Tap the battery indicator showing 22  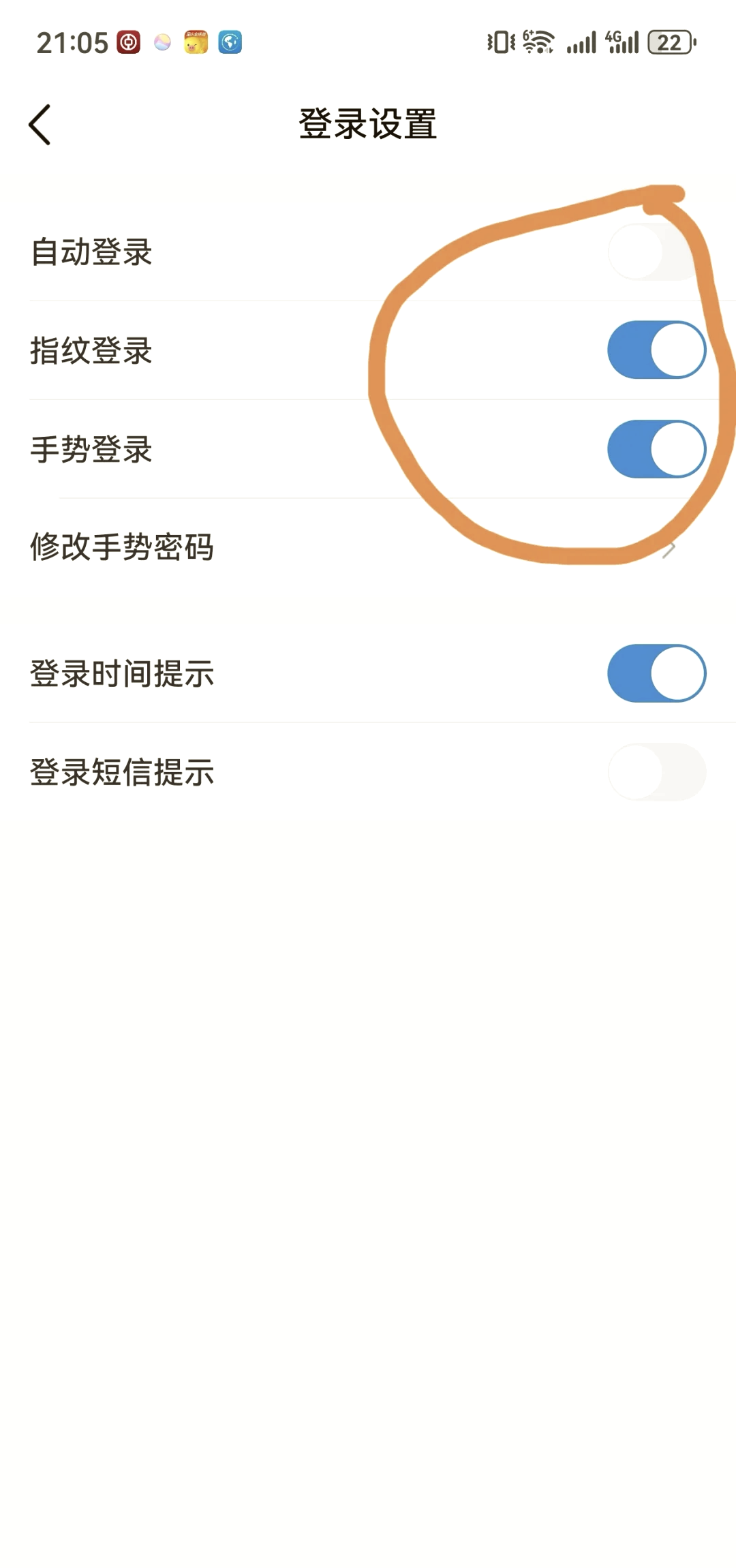(670, 42)
